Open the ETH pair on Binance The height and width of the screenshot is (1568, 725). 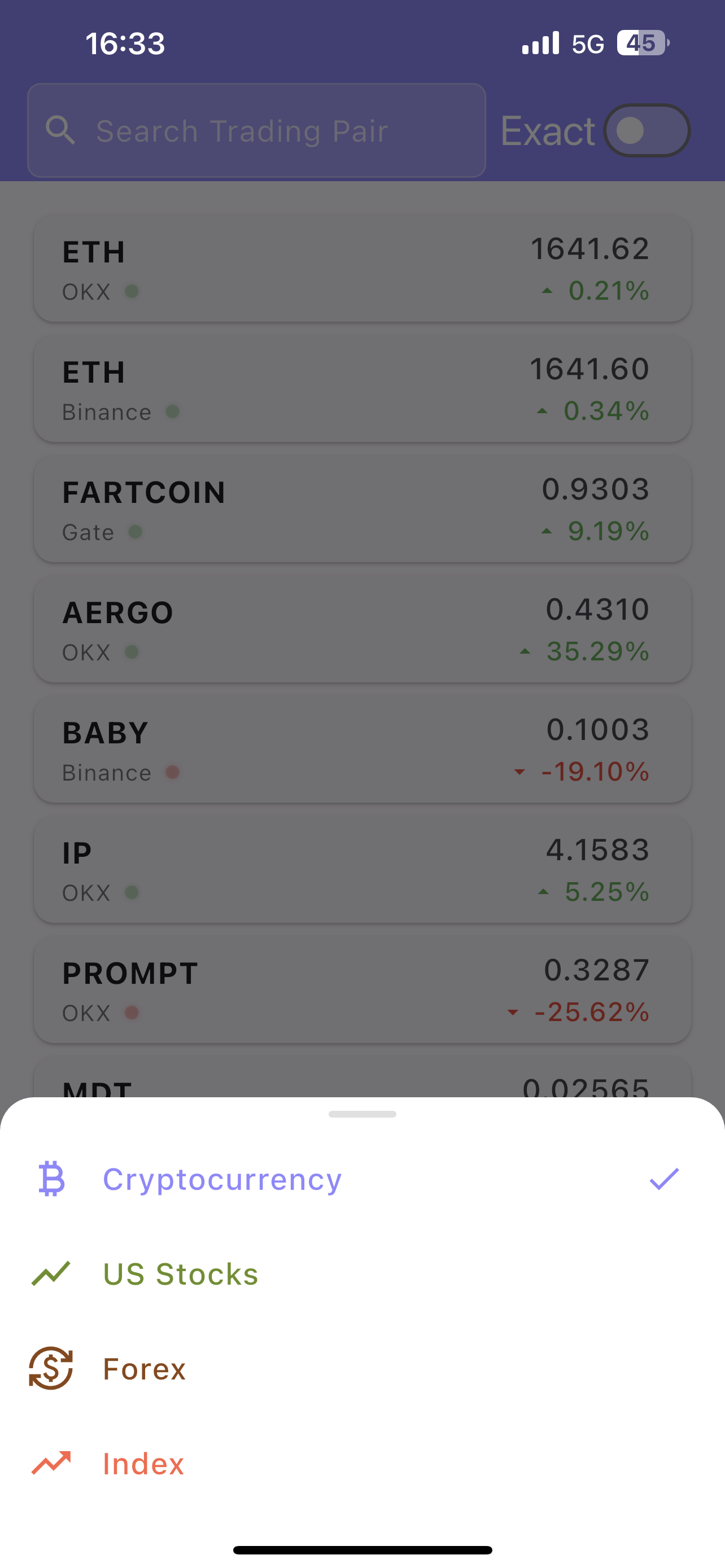tap(362, 389)
